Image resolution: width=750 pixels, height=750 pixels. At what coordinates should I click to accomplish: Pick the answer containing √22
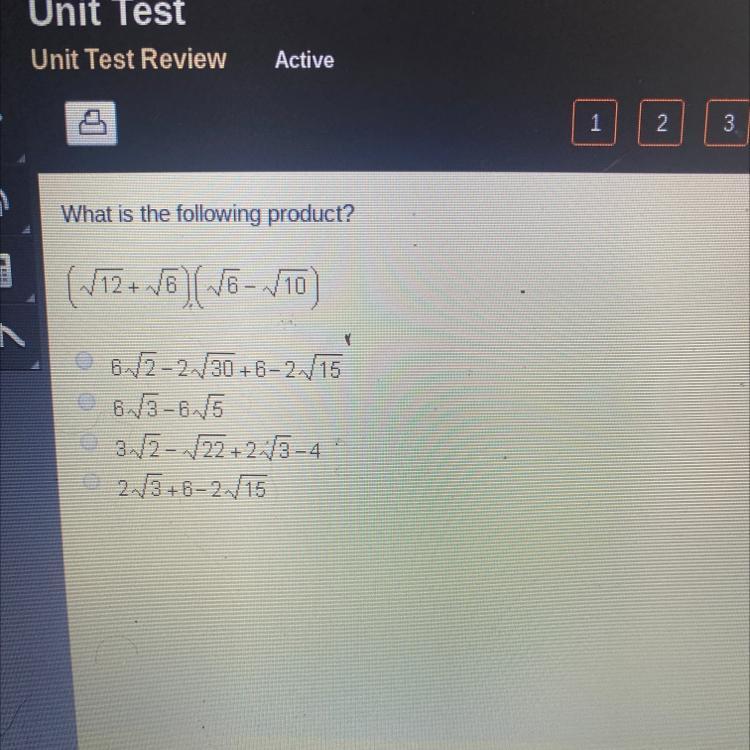point(89,441)
